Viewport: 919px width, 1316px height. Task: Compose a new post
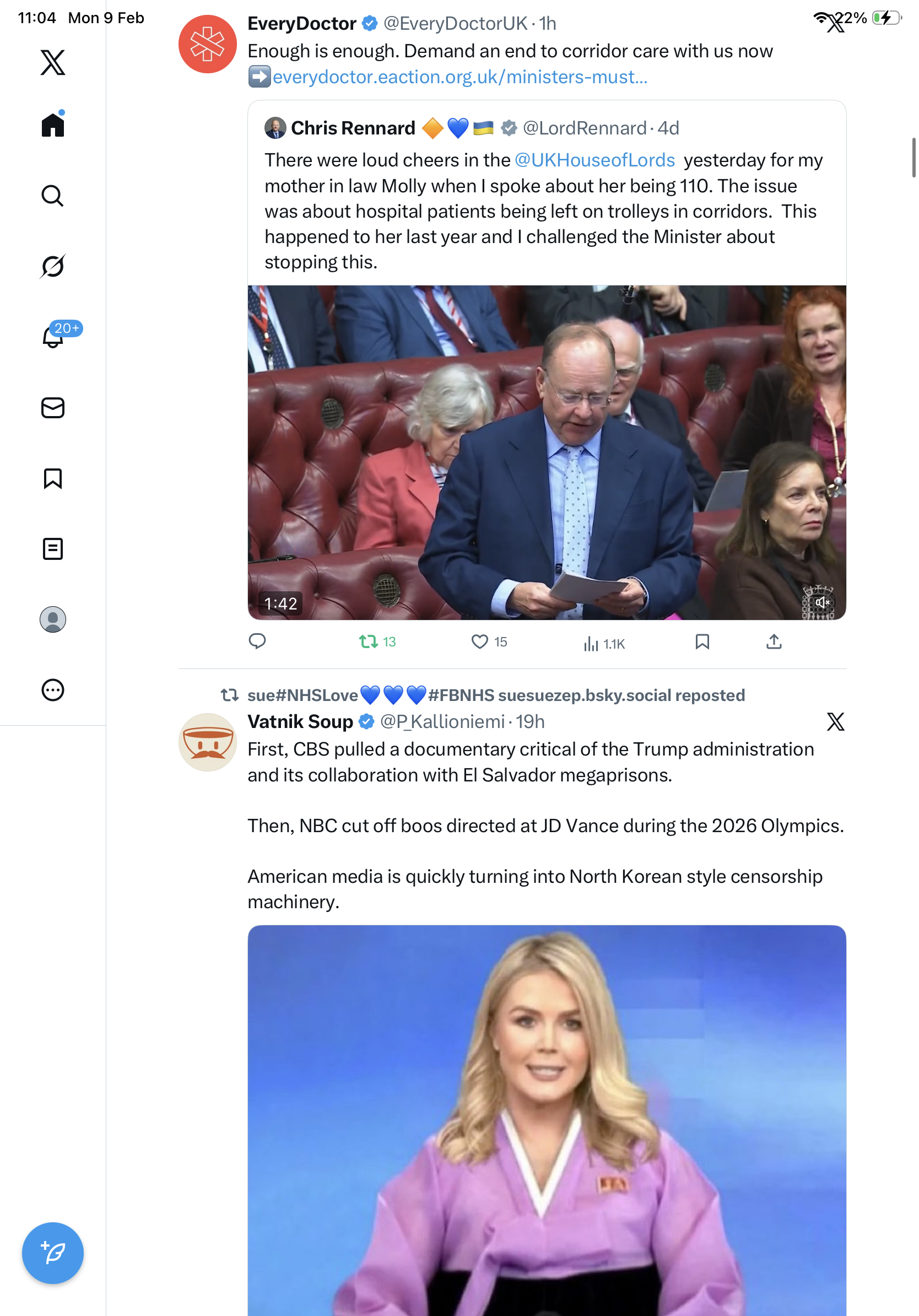click(x=53, y=1253)
